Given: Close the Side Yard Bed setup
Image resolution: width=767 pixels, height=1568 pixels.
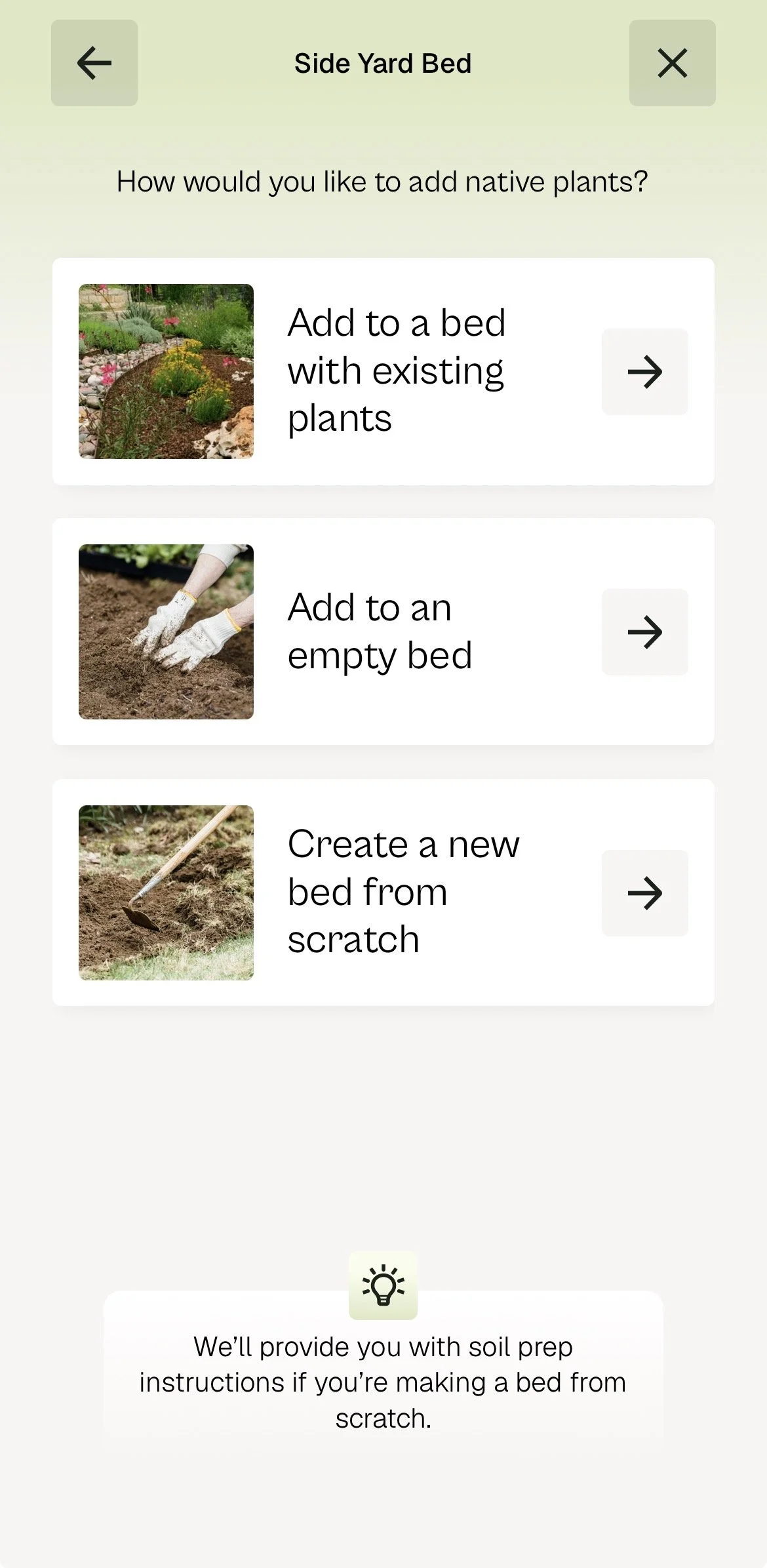Looking at the screenshot, I should (x=672, y=63).
